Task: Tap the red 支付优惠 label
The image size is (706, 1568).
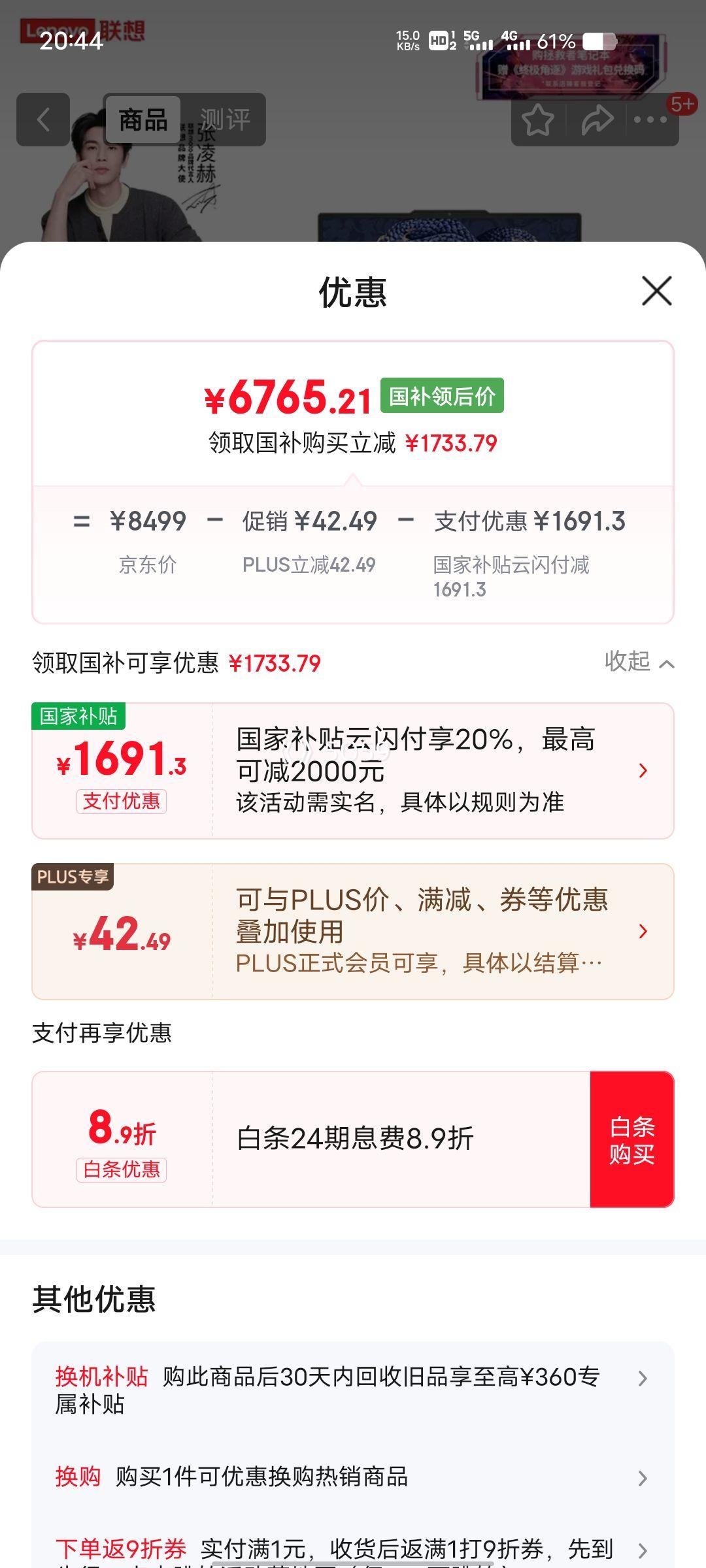Action: coord(122,800)
